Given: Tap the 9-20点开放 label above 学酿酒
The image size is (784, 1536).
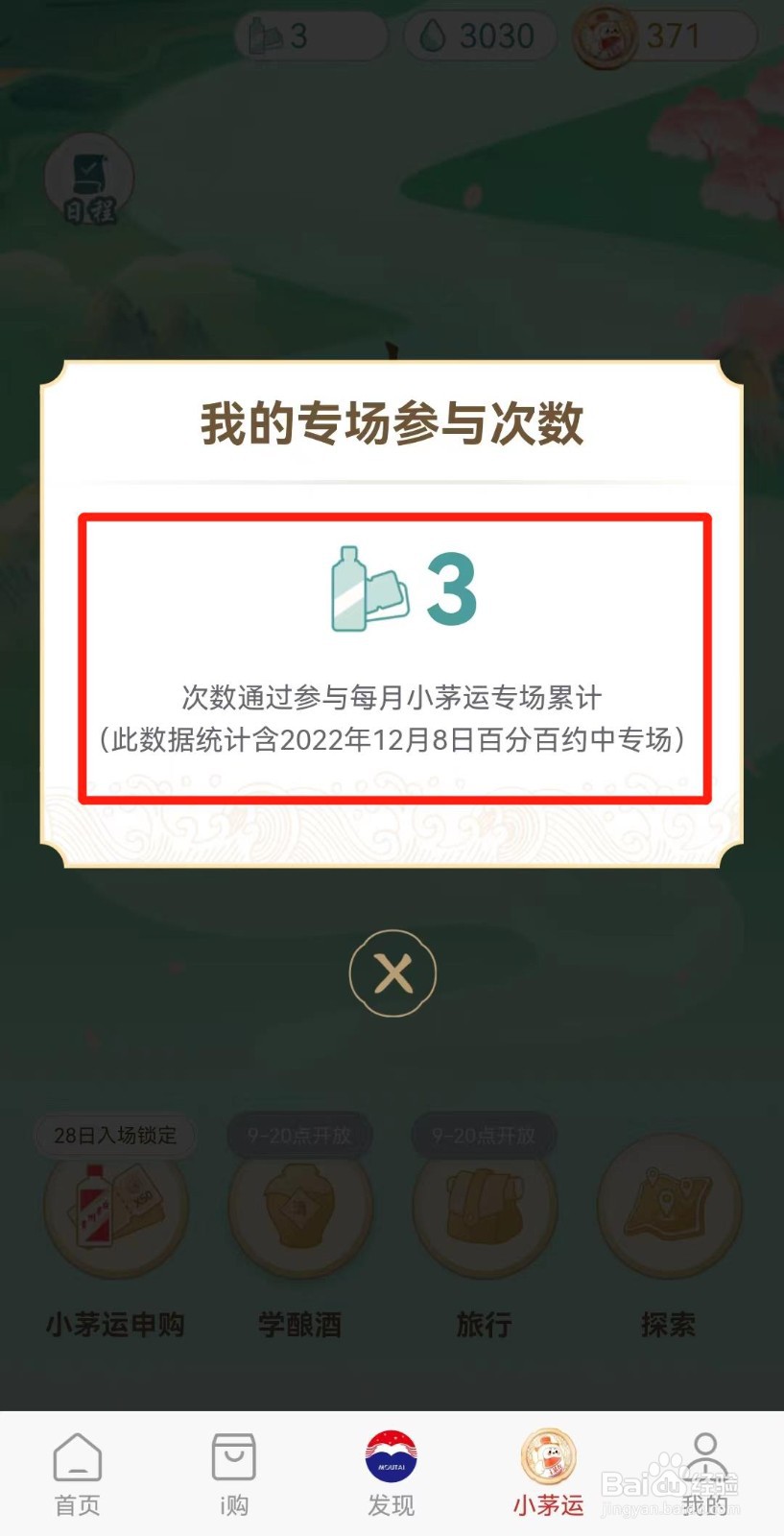Looking at the screenshot, I should (300, 1134).
